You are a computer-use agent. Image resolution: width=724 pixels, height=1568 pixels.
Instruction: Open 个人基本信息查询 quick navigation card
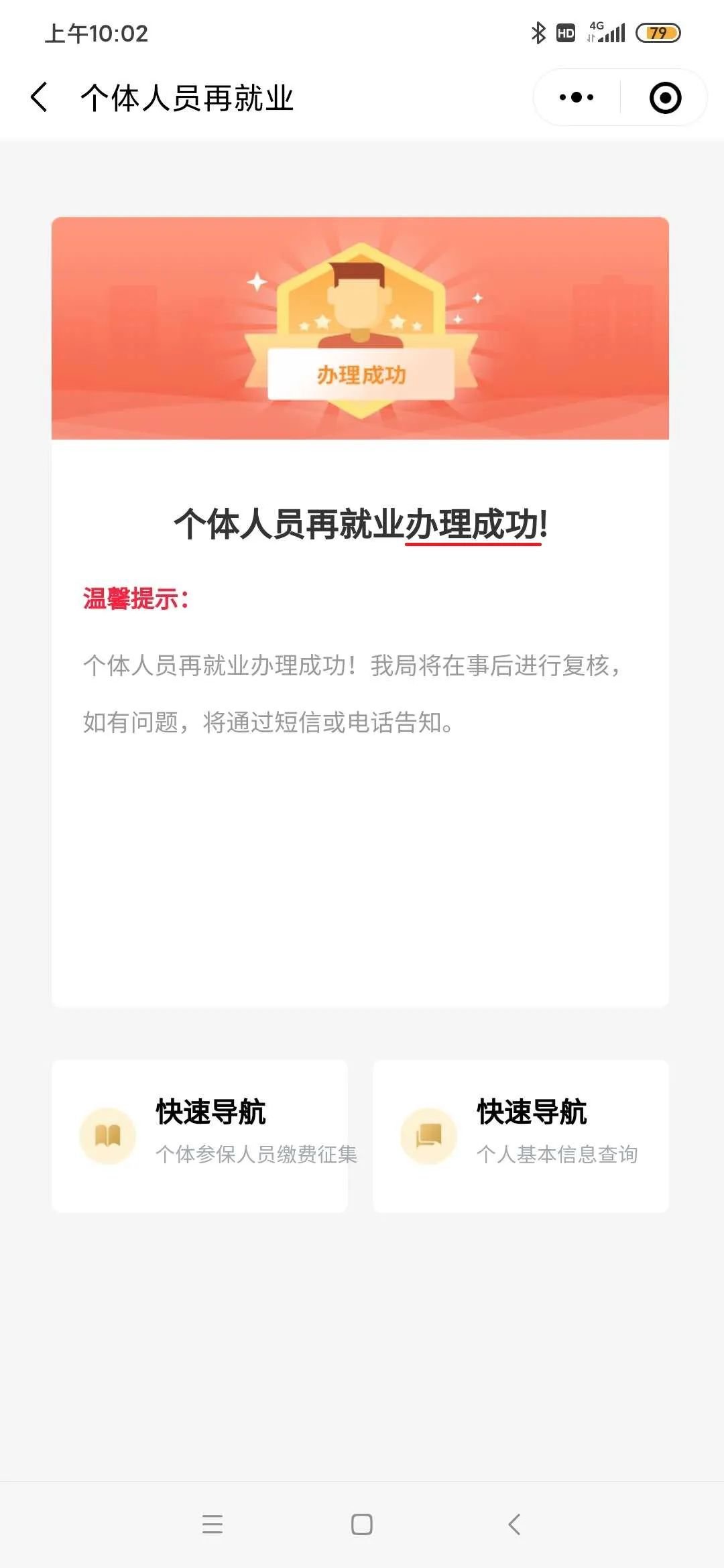pyautogui.click(x=520, y=1136)
